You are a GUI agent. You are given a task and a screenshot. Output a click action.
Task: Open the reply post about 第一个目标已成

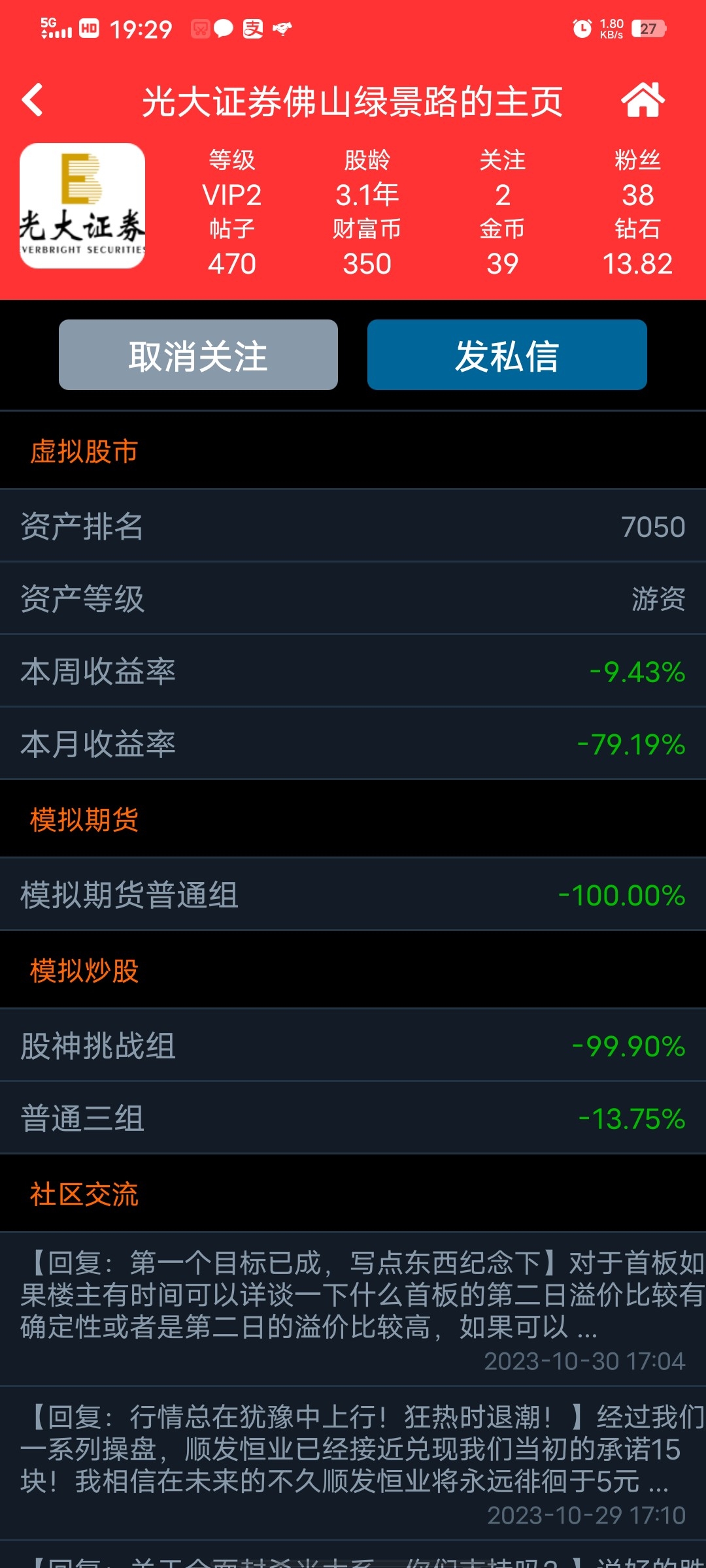pos(353,1310)
